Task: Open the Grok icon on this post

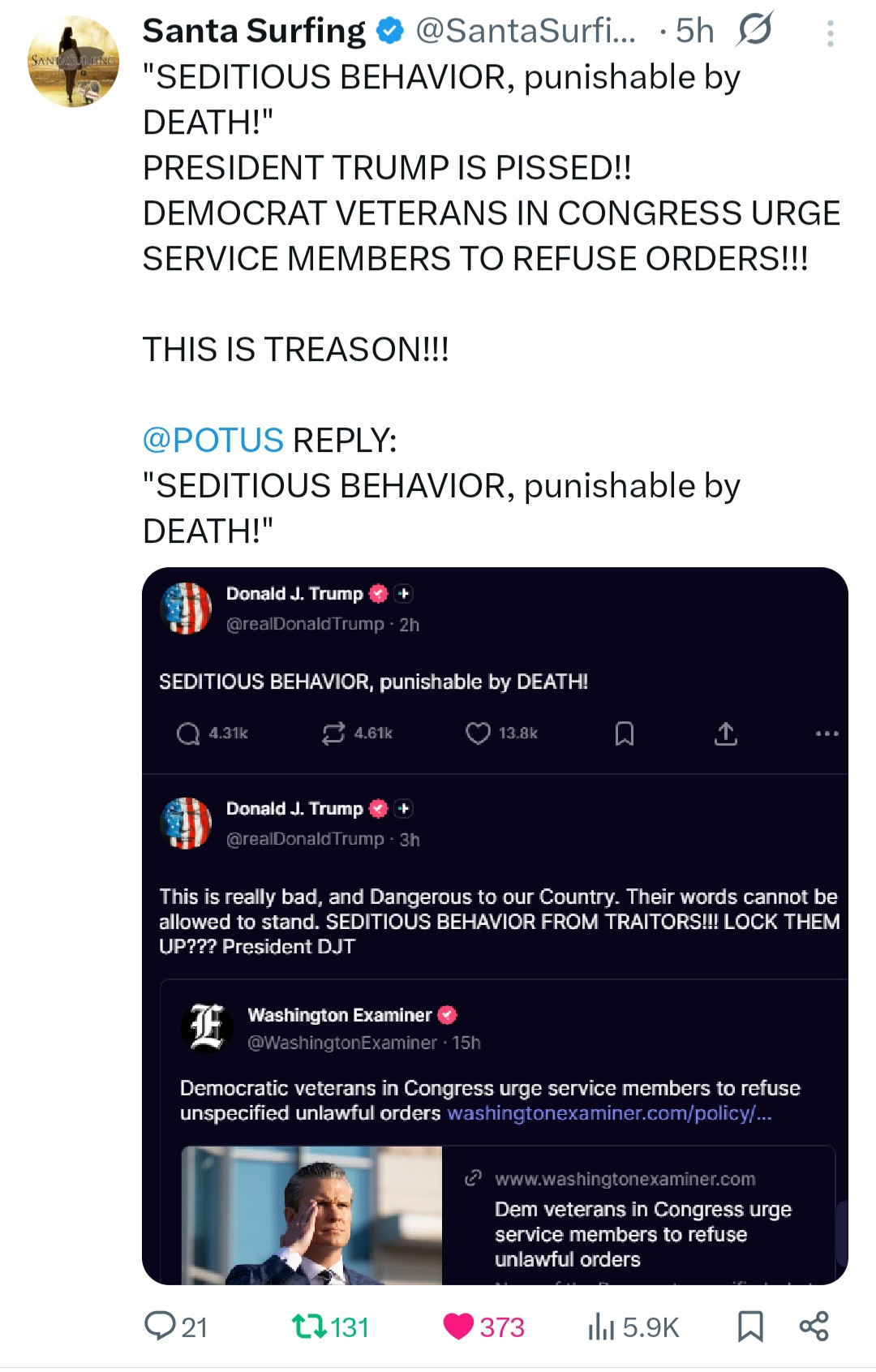Action: pos(755,31)
